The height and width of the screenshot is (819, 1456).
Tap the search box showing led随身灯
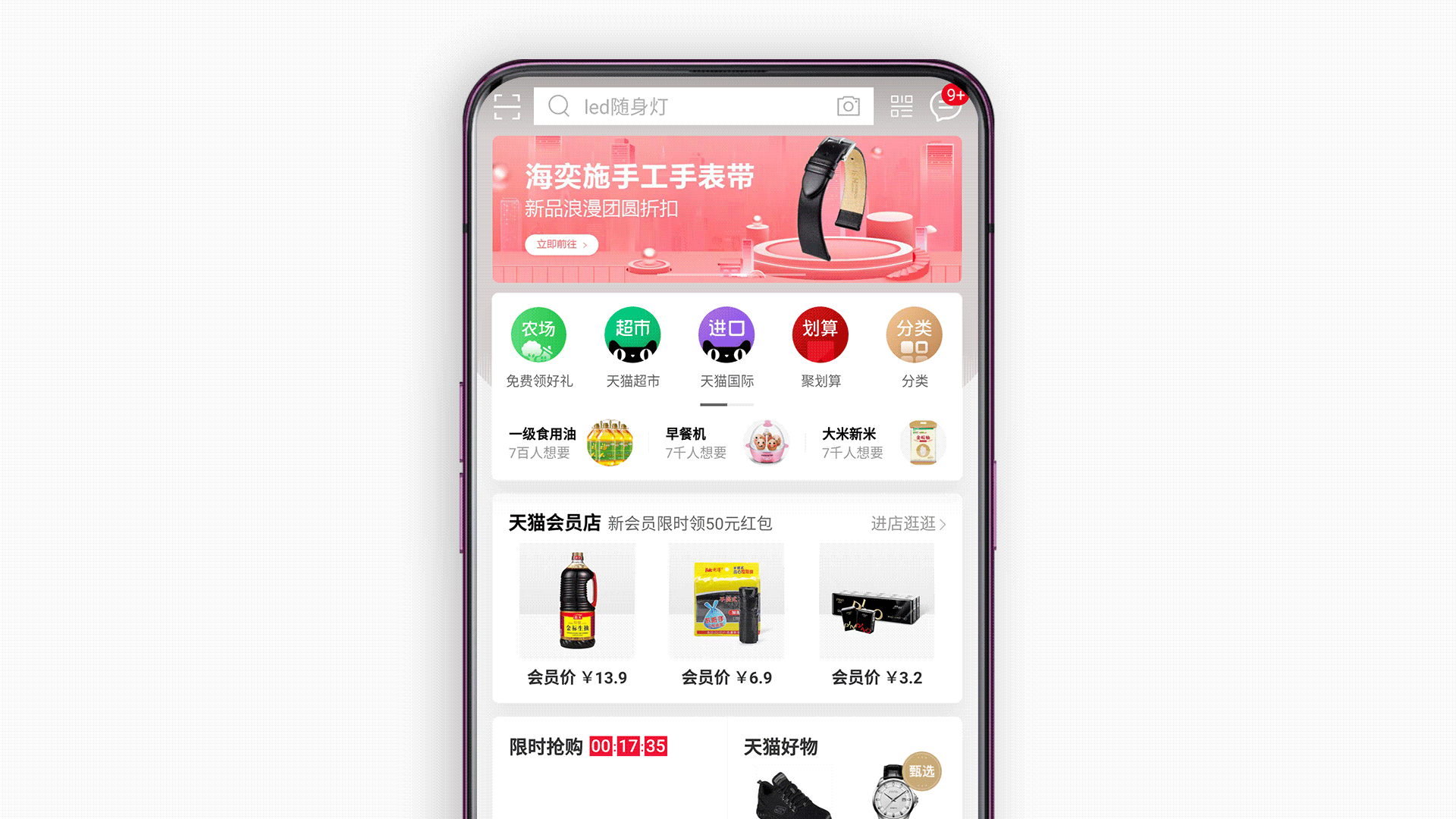coord(682,107)
